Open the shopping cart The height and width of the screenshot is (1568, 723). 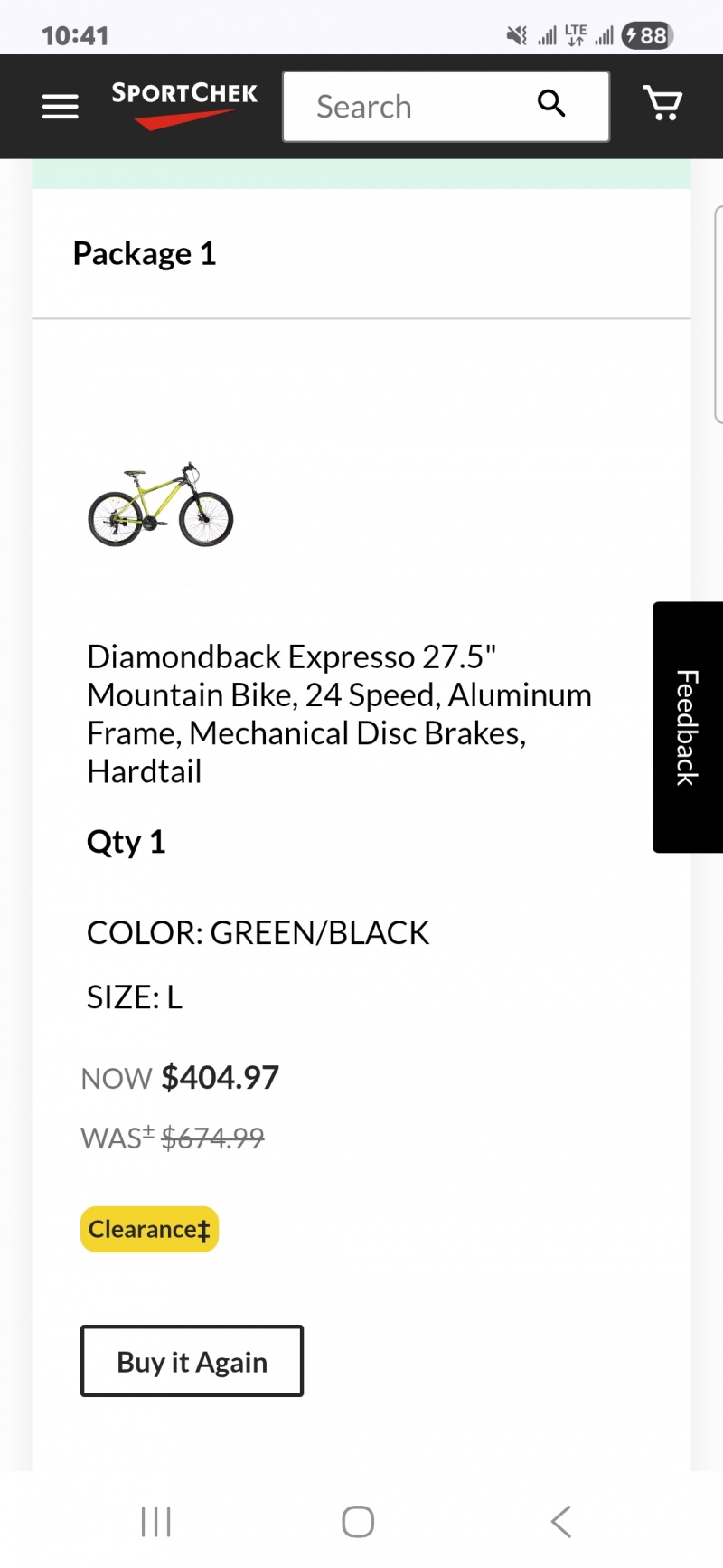point(662,104)
